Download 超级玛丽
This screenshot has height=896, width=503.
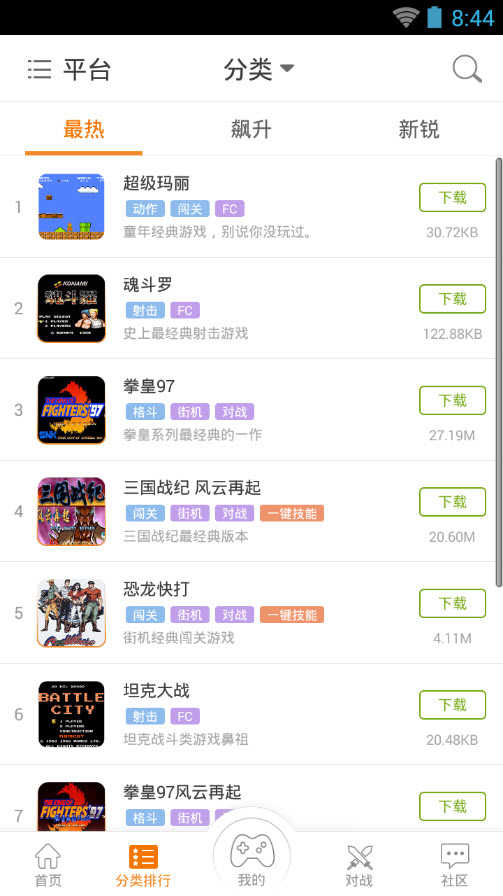coord(452,197)
